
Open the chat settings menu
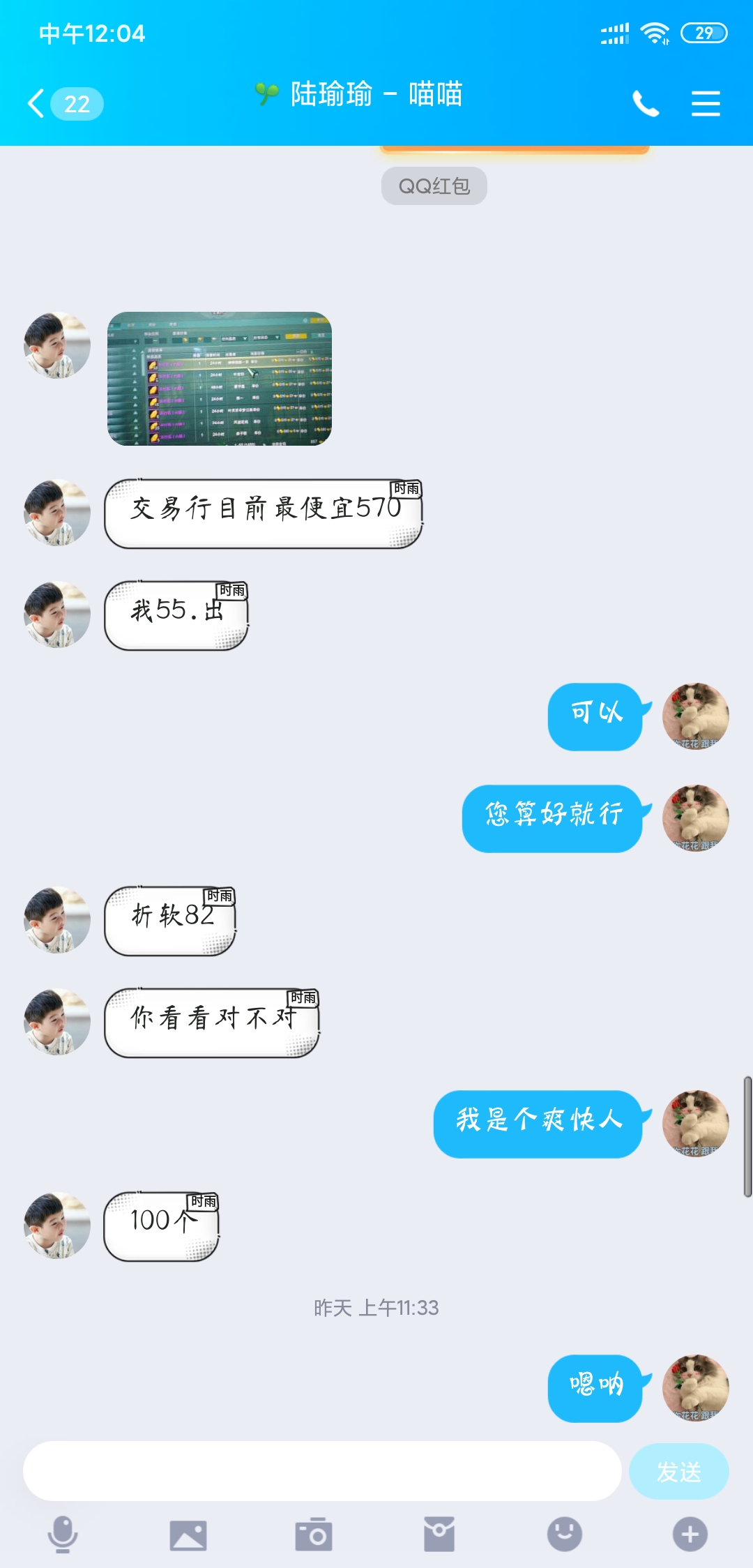pos(706,104)
